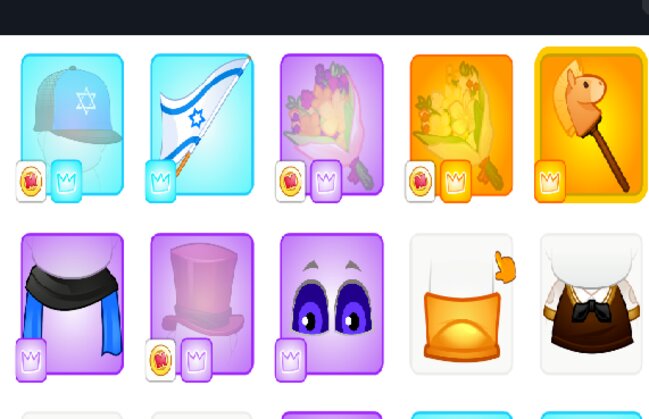Pick the purple flower bouquet item
This screenshot has width=649, height=419.
click(x=331, y=122)
